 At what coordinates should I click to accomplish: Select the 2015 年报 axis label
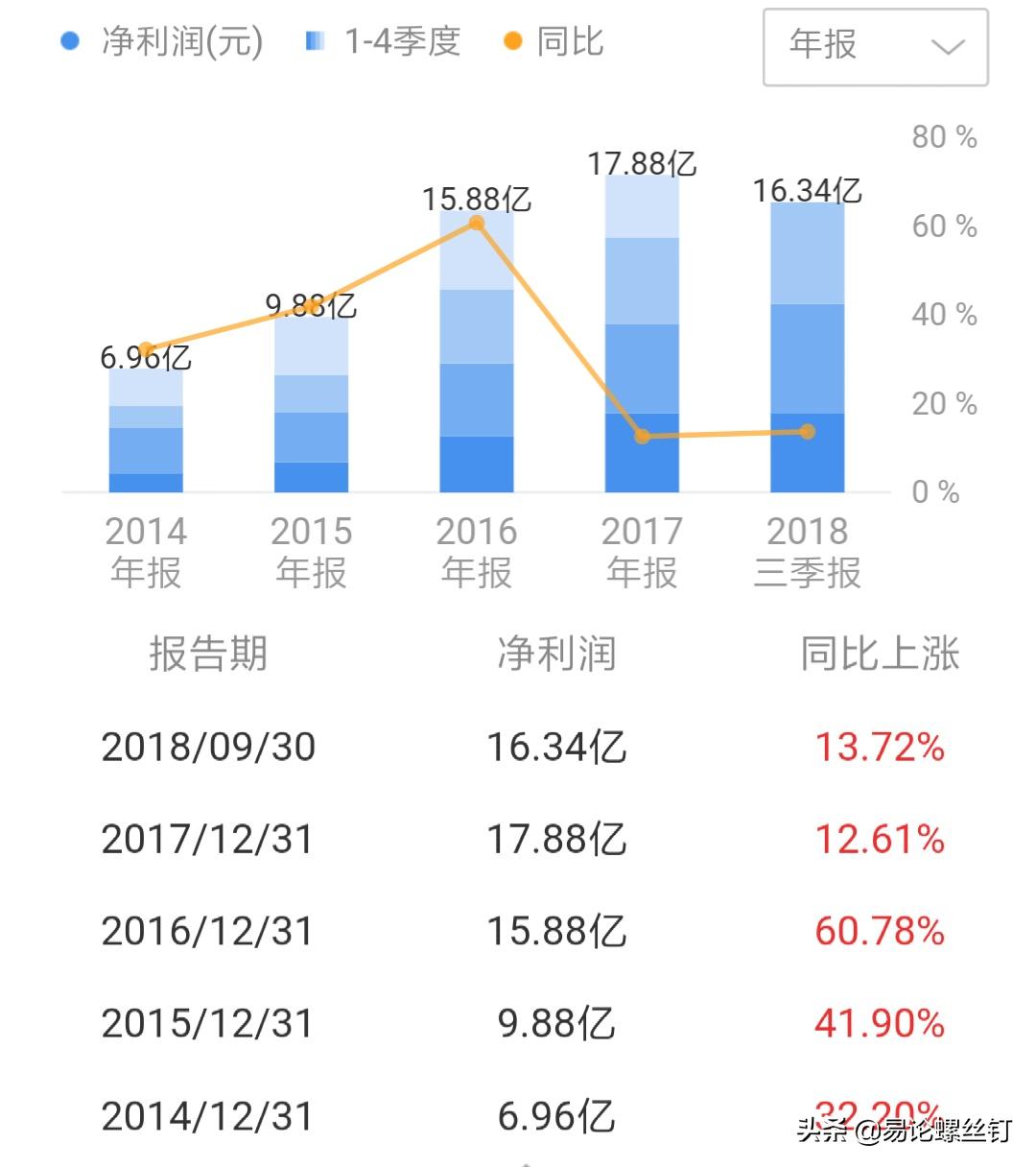pyautogui.click(x=311, y=552)
